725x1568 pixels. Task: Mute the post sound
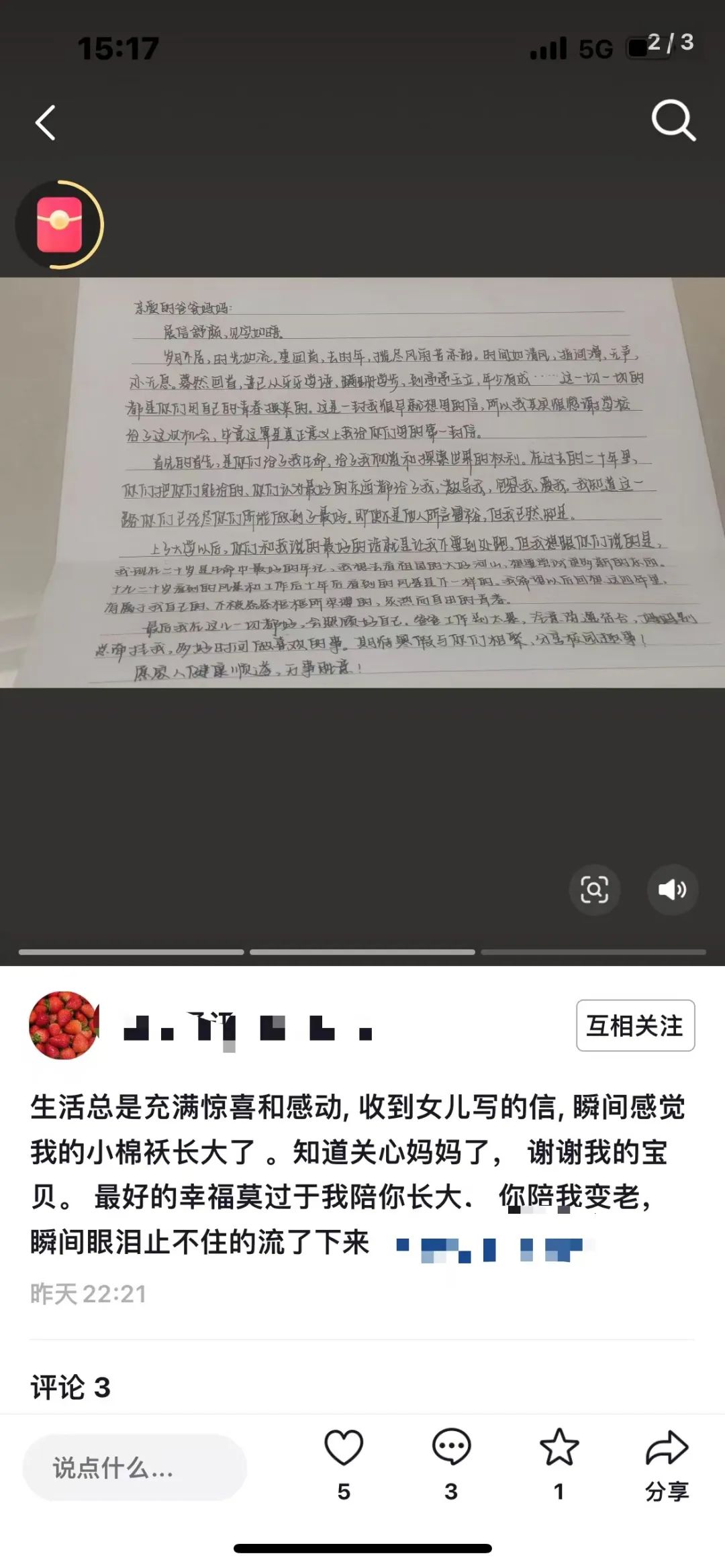point(672,890)
